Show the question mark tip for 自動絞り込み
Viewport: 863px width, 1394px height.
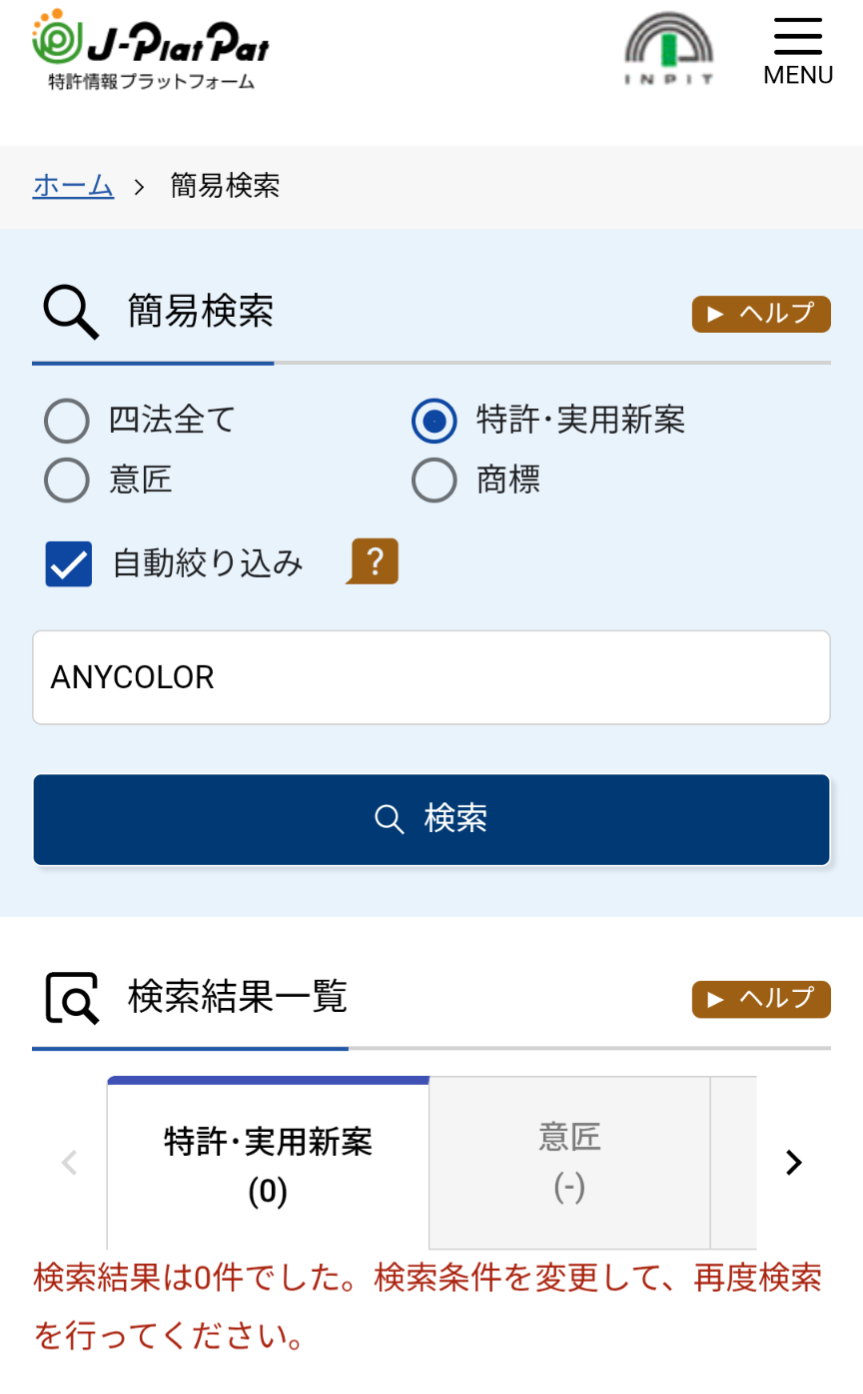373,561
